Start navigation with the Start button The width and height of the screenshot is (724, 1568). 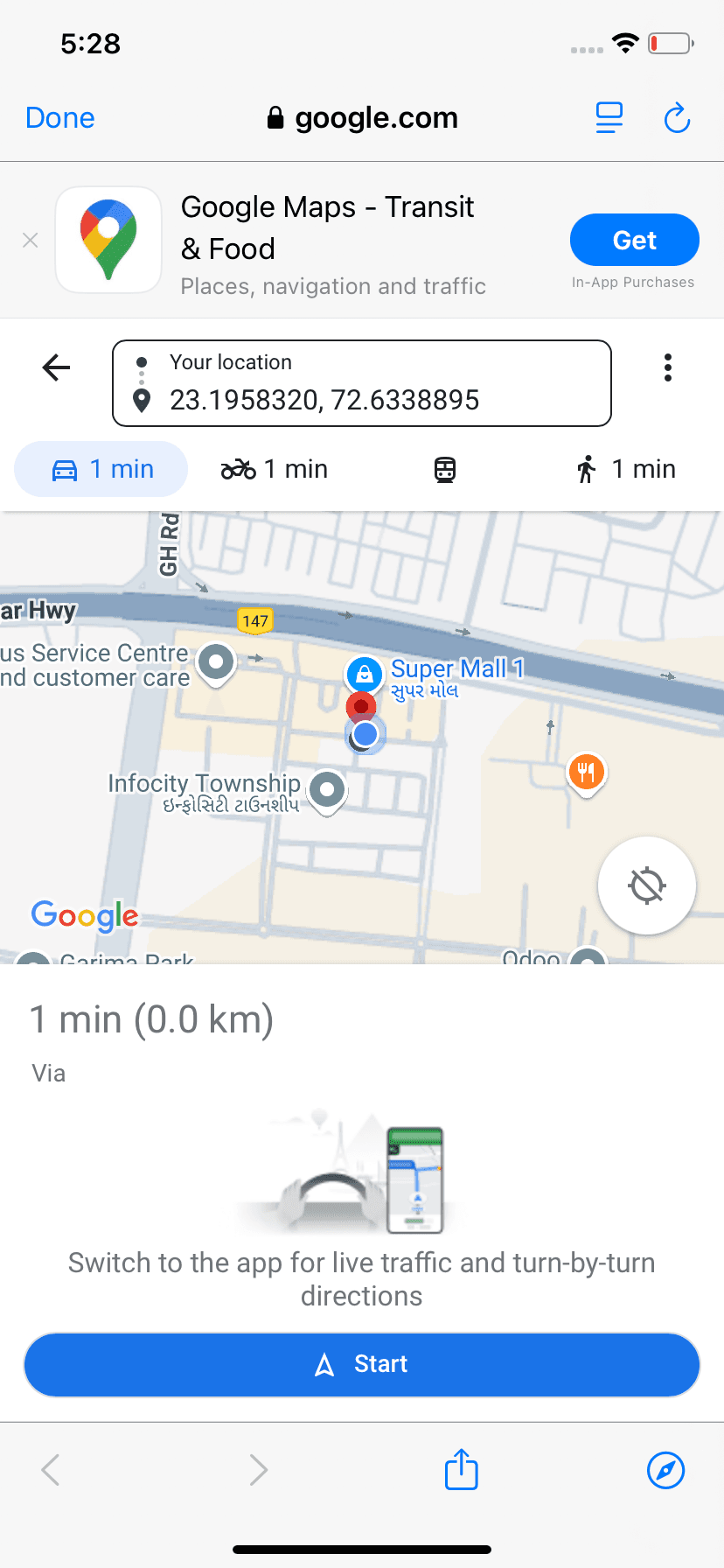coord(362,1364)
